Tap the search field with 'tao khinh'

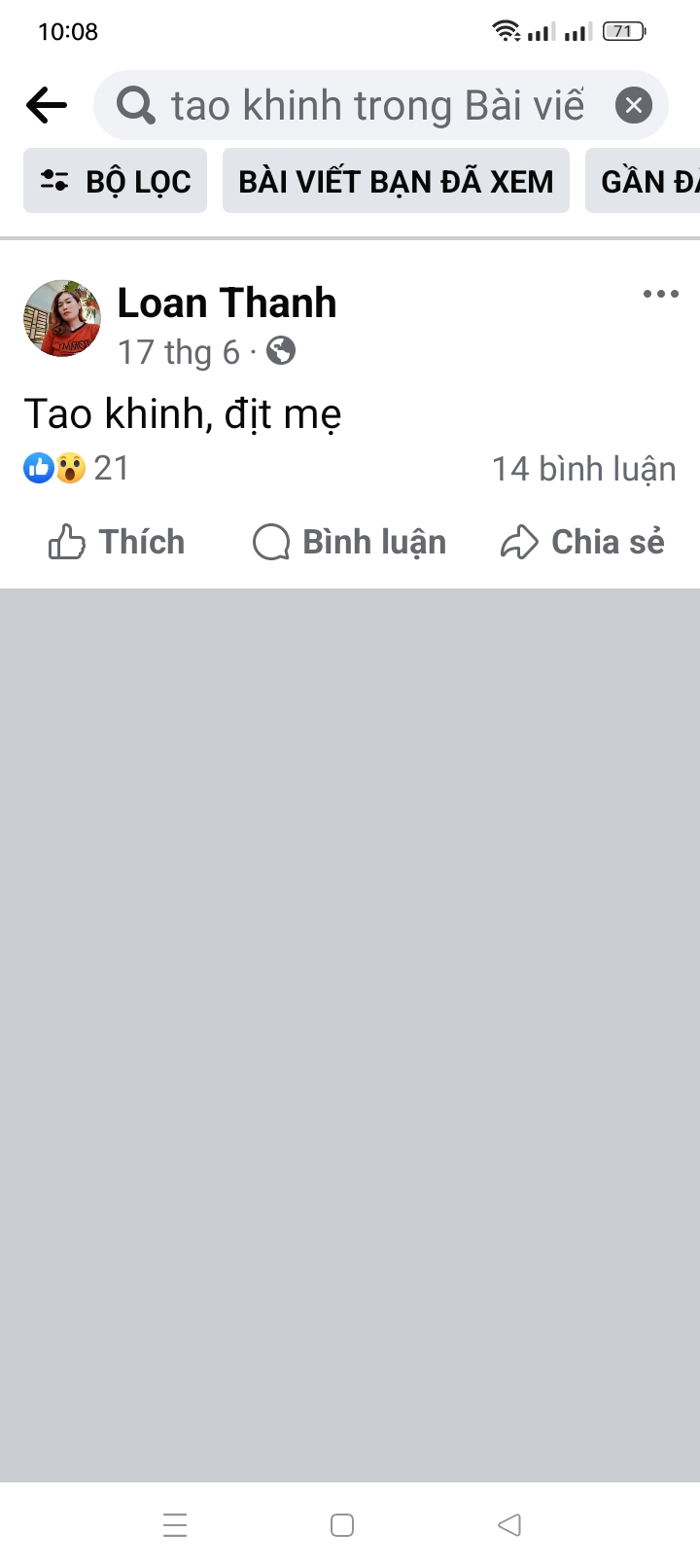click(369, 105)
